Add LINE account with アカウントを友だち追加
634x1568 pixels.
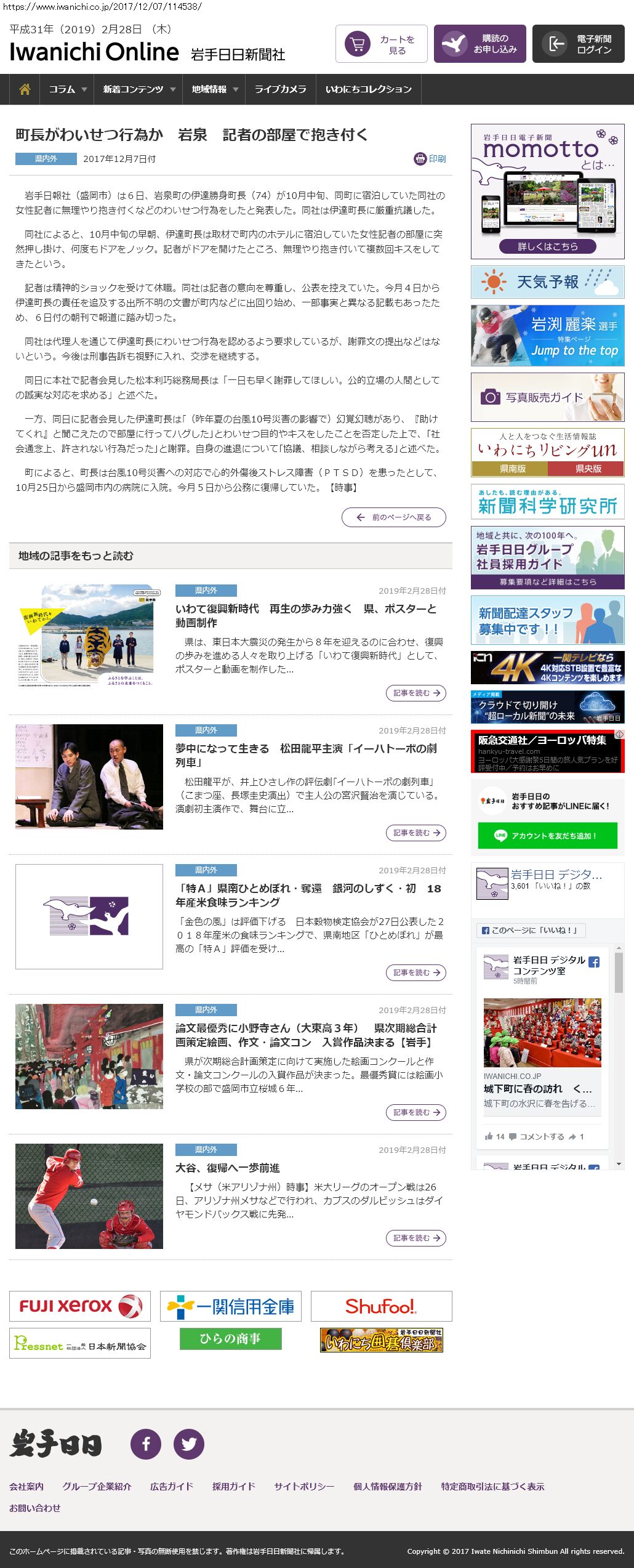[547, 836]
